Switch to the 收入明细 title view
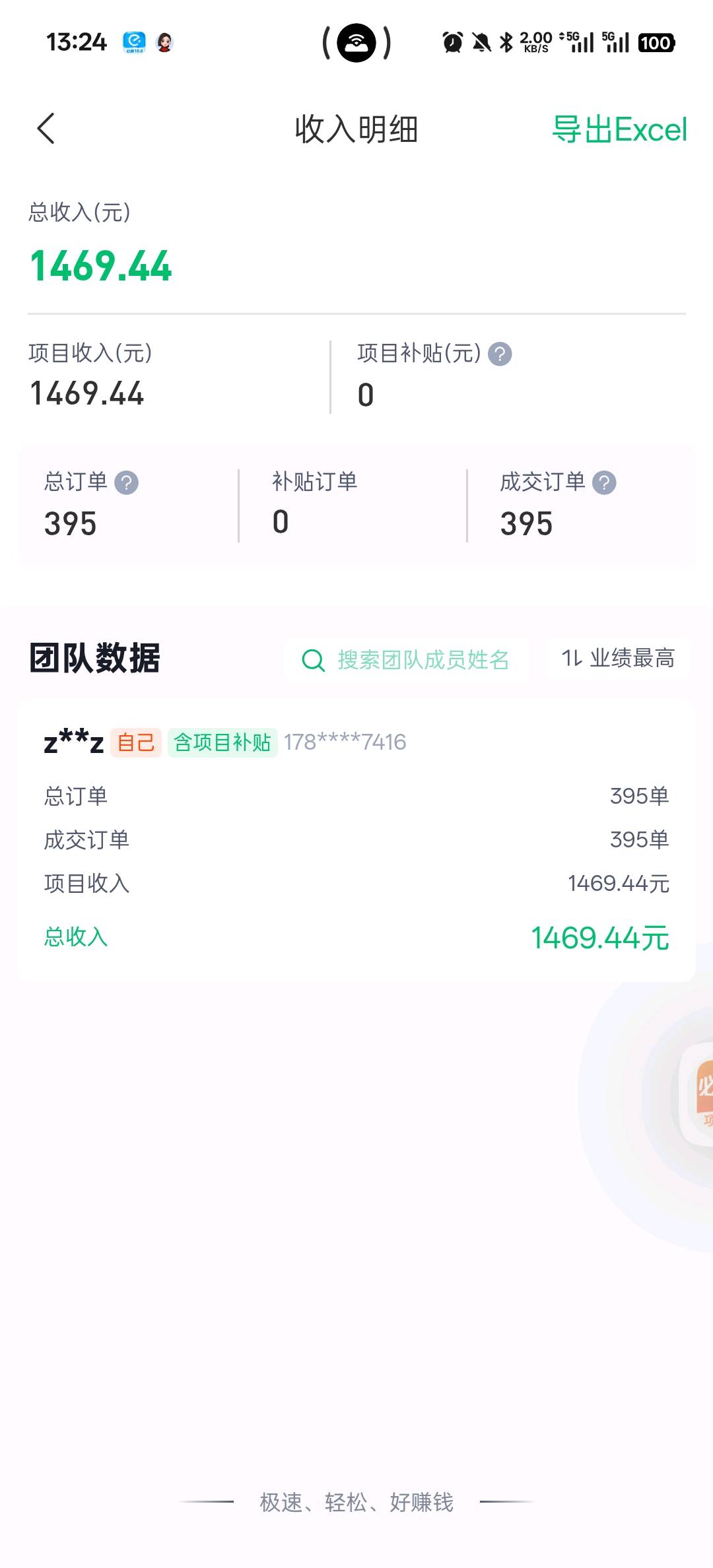Viewport: 713px width, 1568px height. point(356,129)
